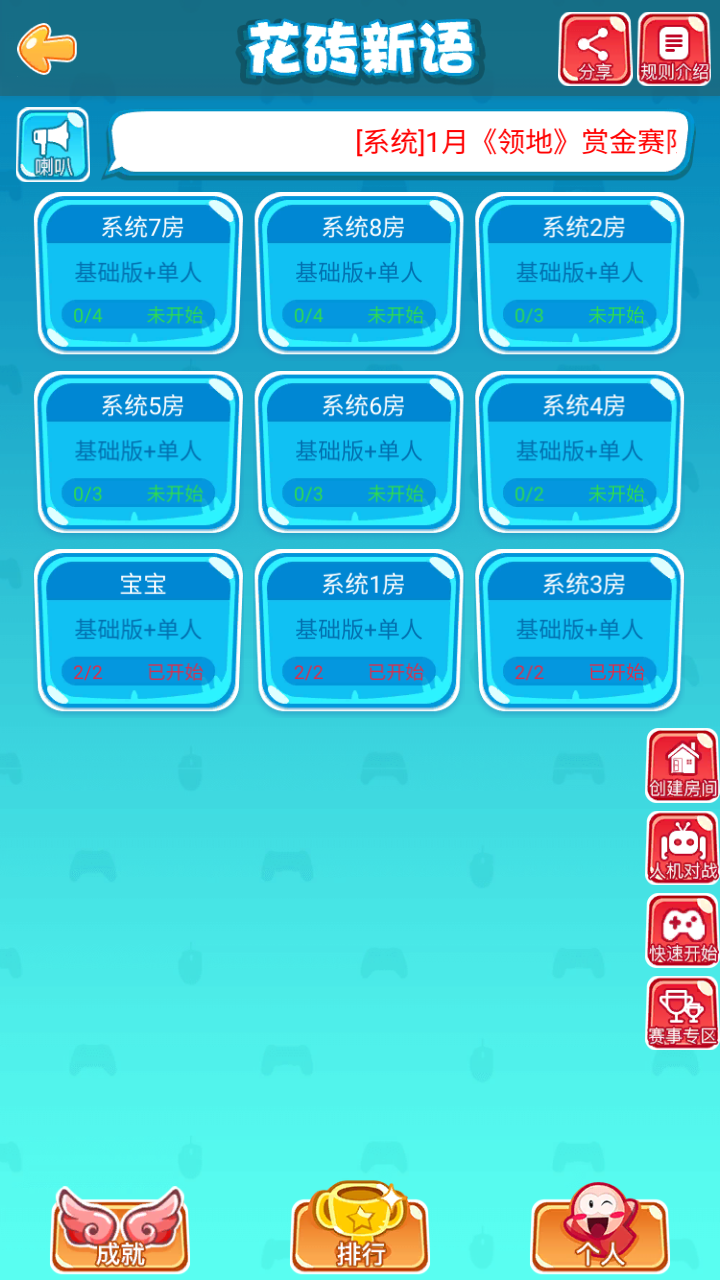This screenshot has height=1280, width=720.
Task: Join the 系统2房 room
Action: coord(578,273)
